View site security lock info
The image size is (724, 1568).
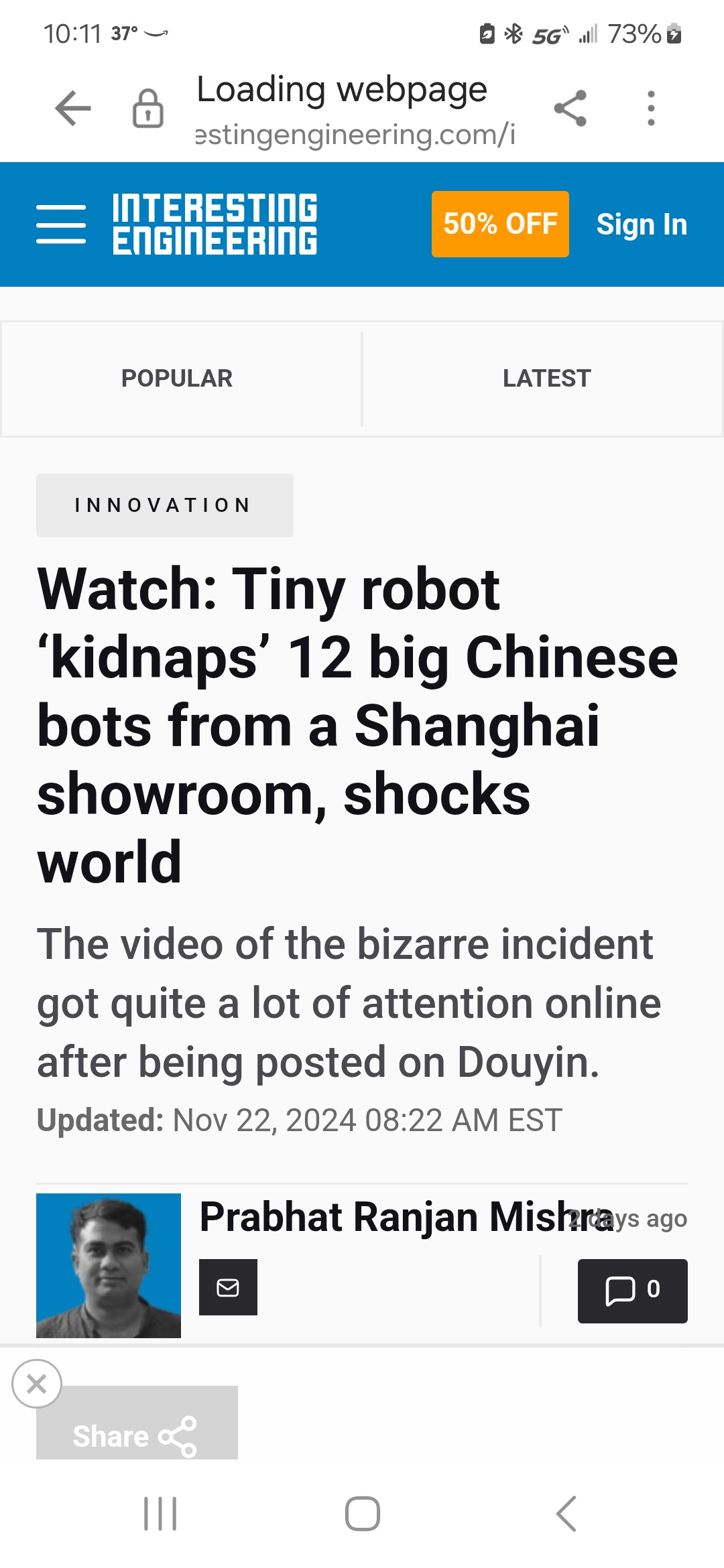pyautogui.click(x=148, y=109)
